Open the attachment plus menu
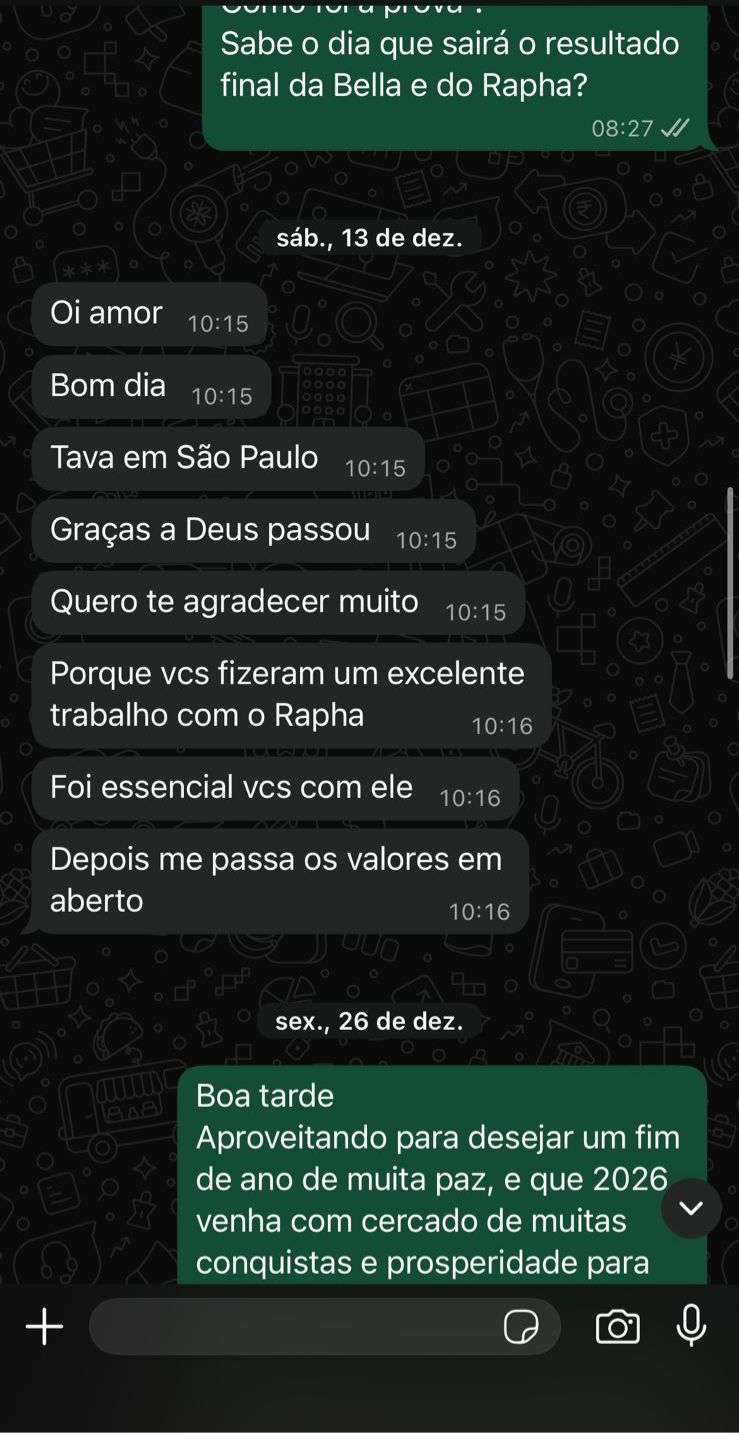Screen dimensions: 739x1433 (x=44, y=1327)
